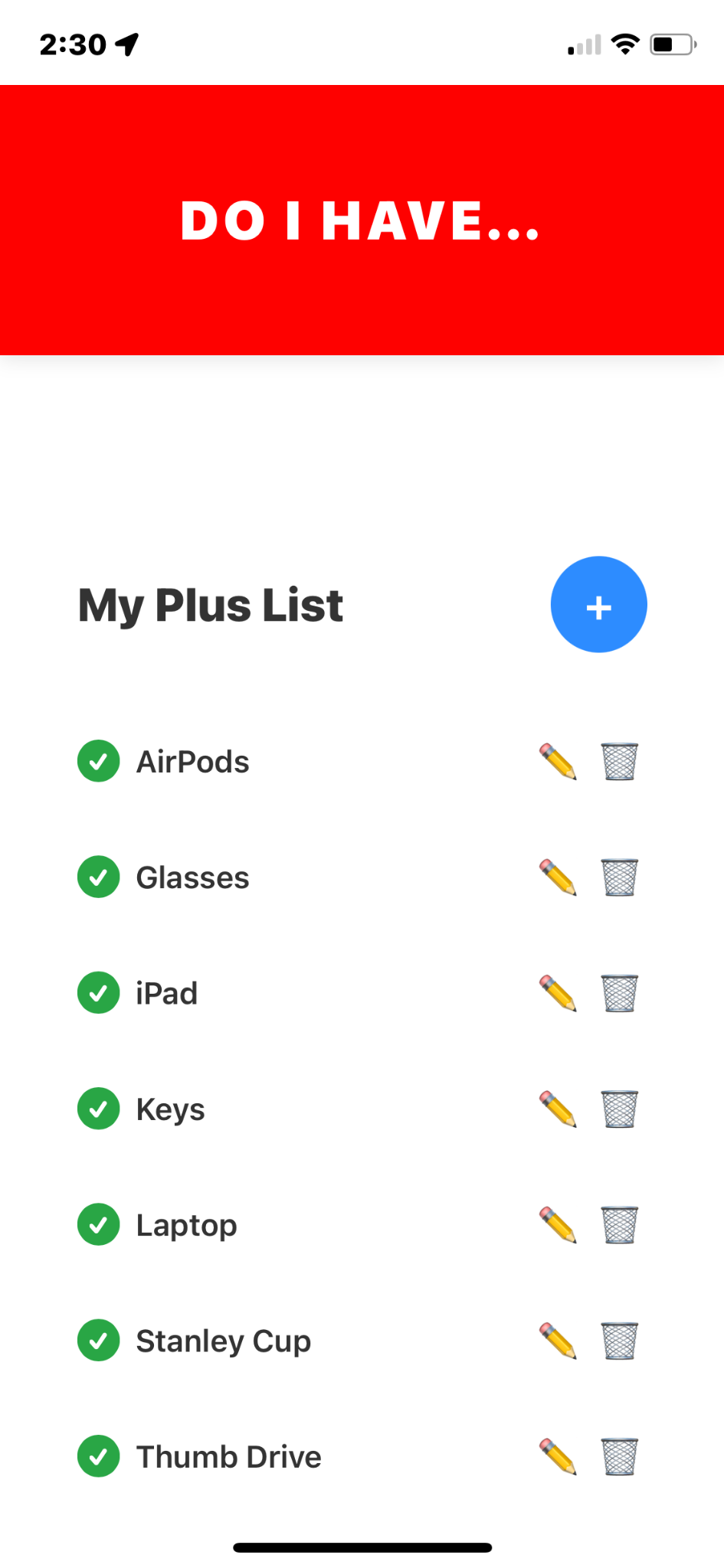Remove the Thumb Drive entry via trash can

[619, 1455]
